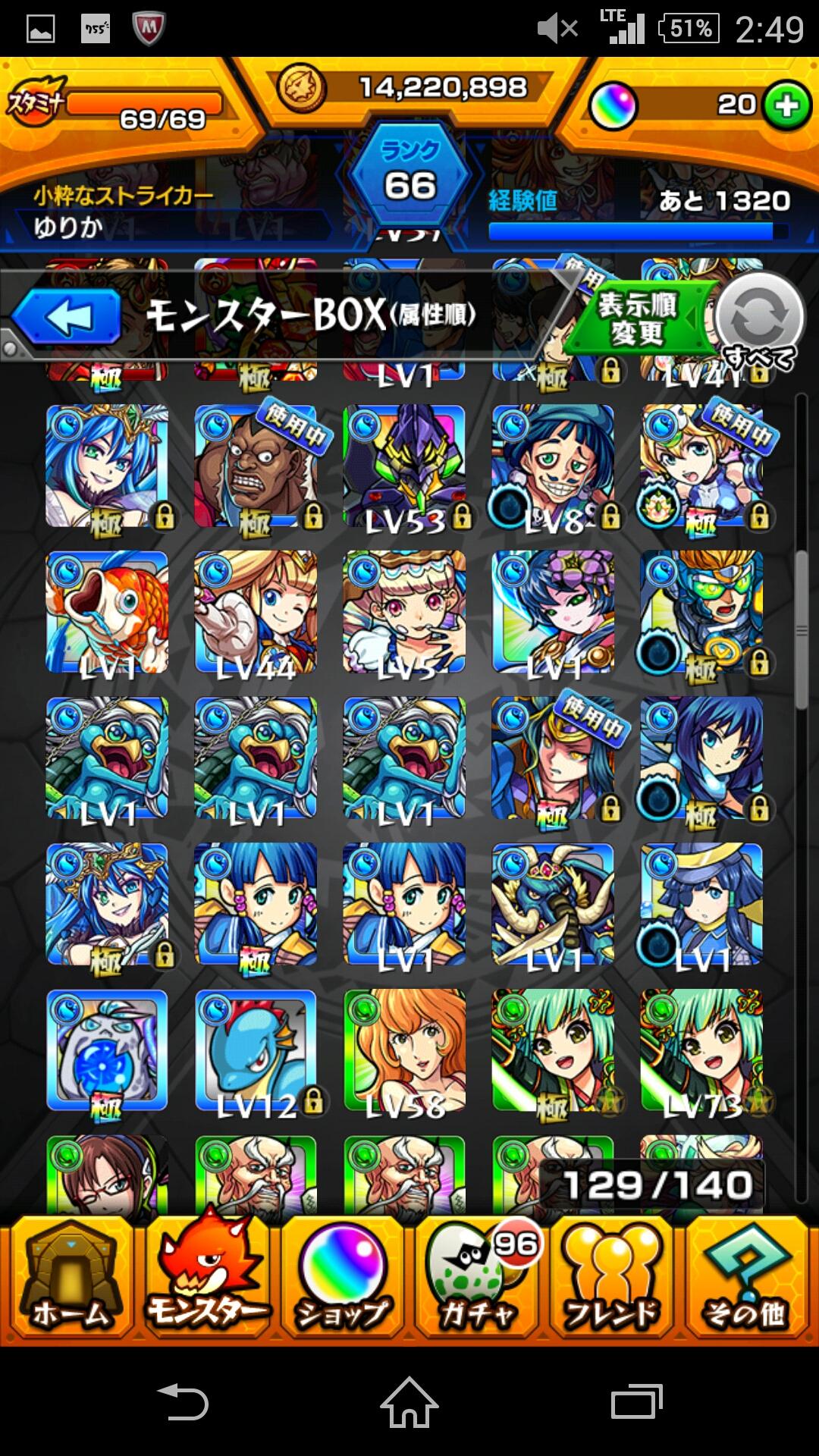The height and width of the screenshot is (1456, 819).
Task: Select the green-haired girl at LV73
Action: coord(701,1050)
